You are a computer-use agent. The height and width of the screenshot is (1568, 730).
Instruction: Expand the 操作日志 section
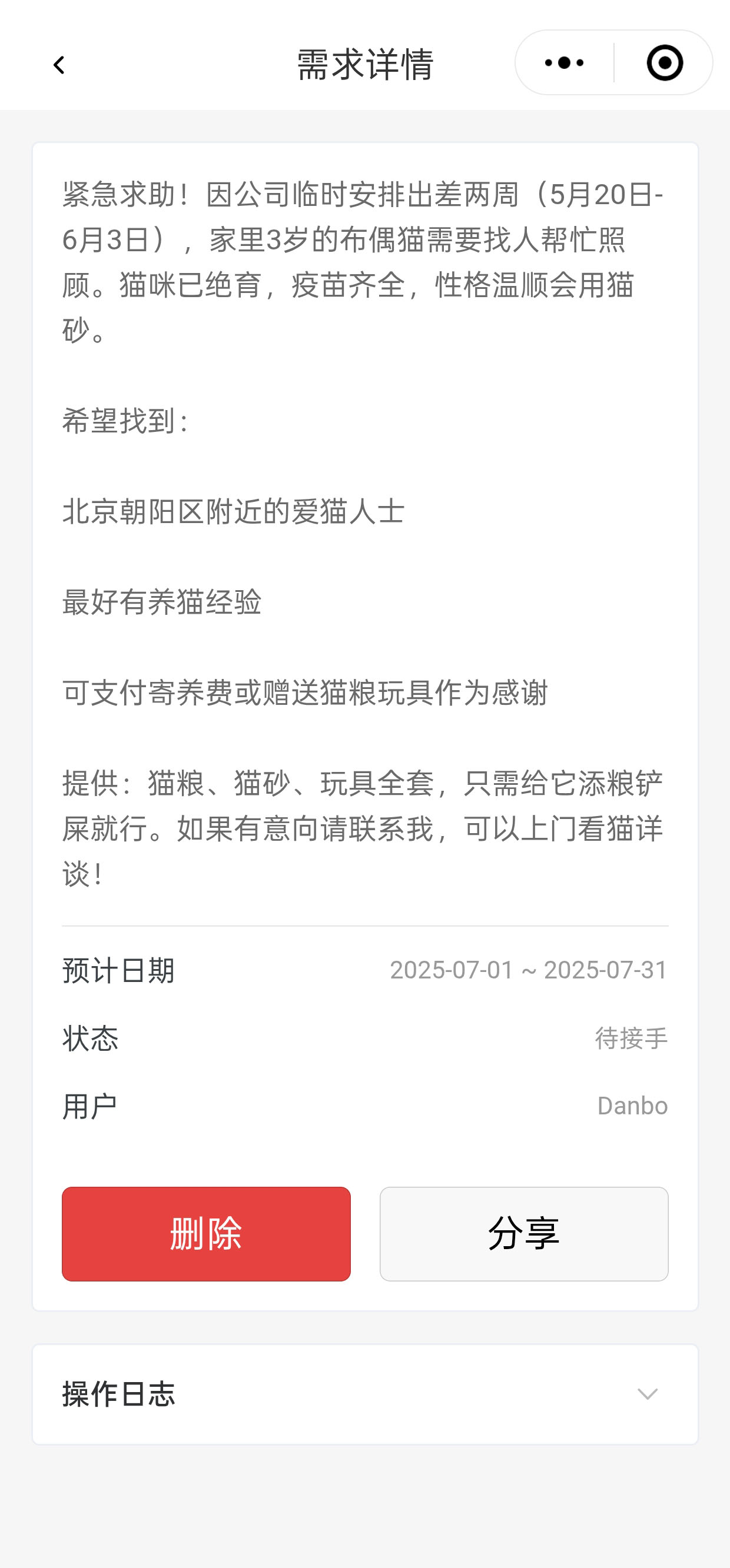tap(364, 1394)
